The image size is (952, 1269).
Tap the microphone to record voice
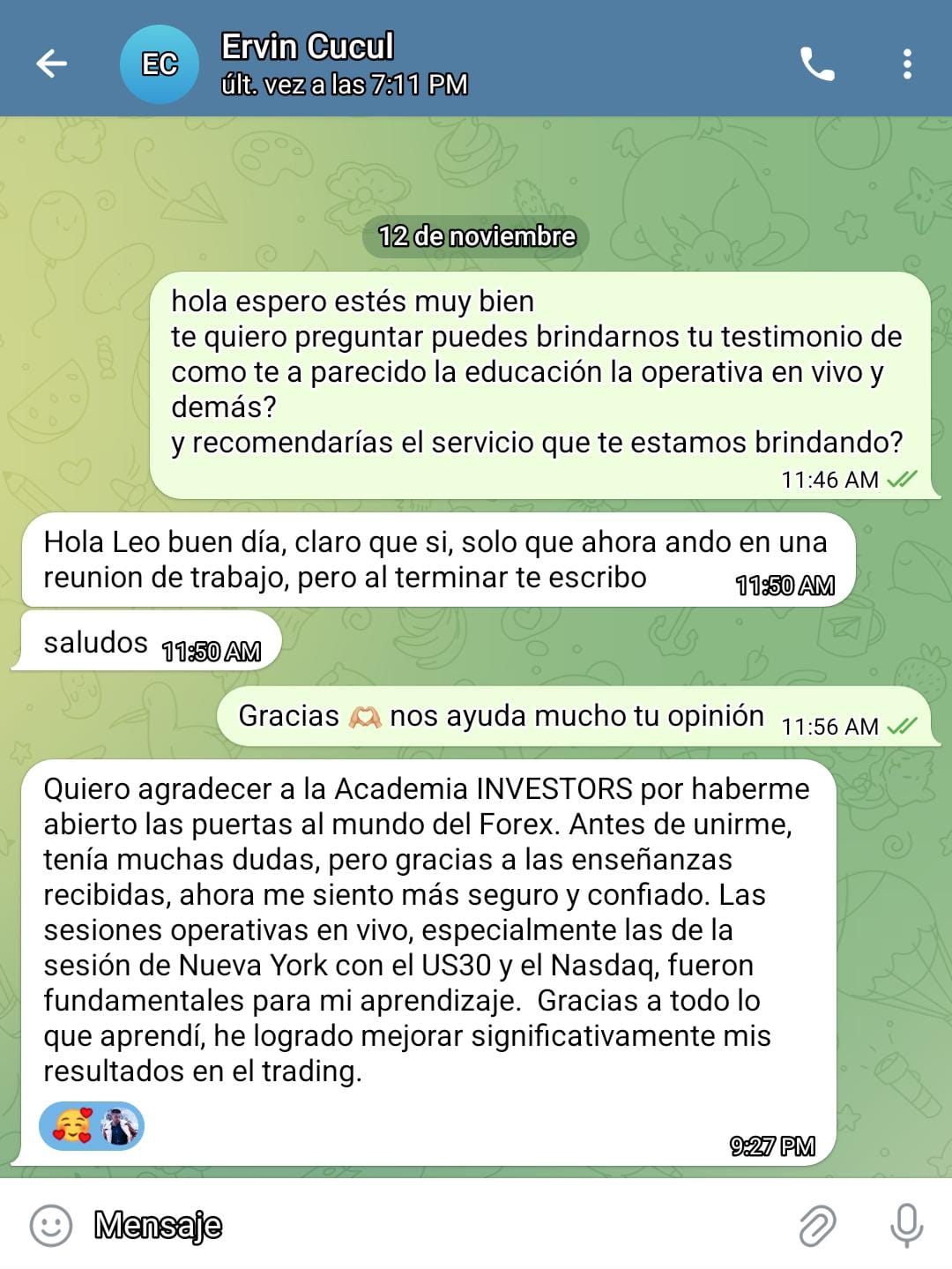click(x=906, y=1225)
